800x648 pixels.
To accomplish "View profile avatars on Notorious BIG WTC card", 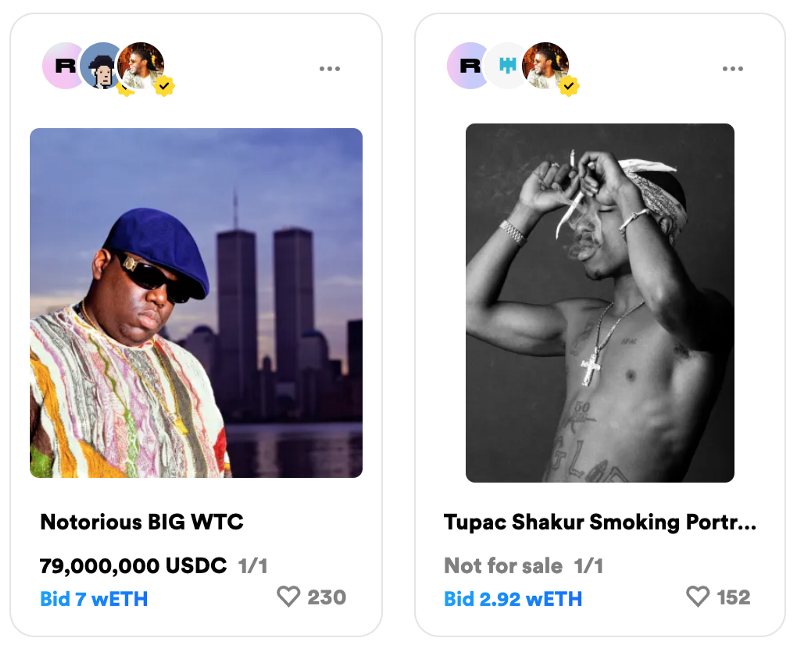I will click(x=103, y=67).
